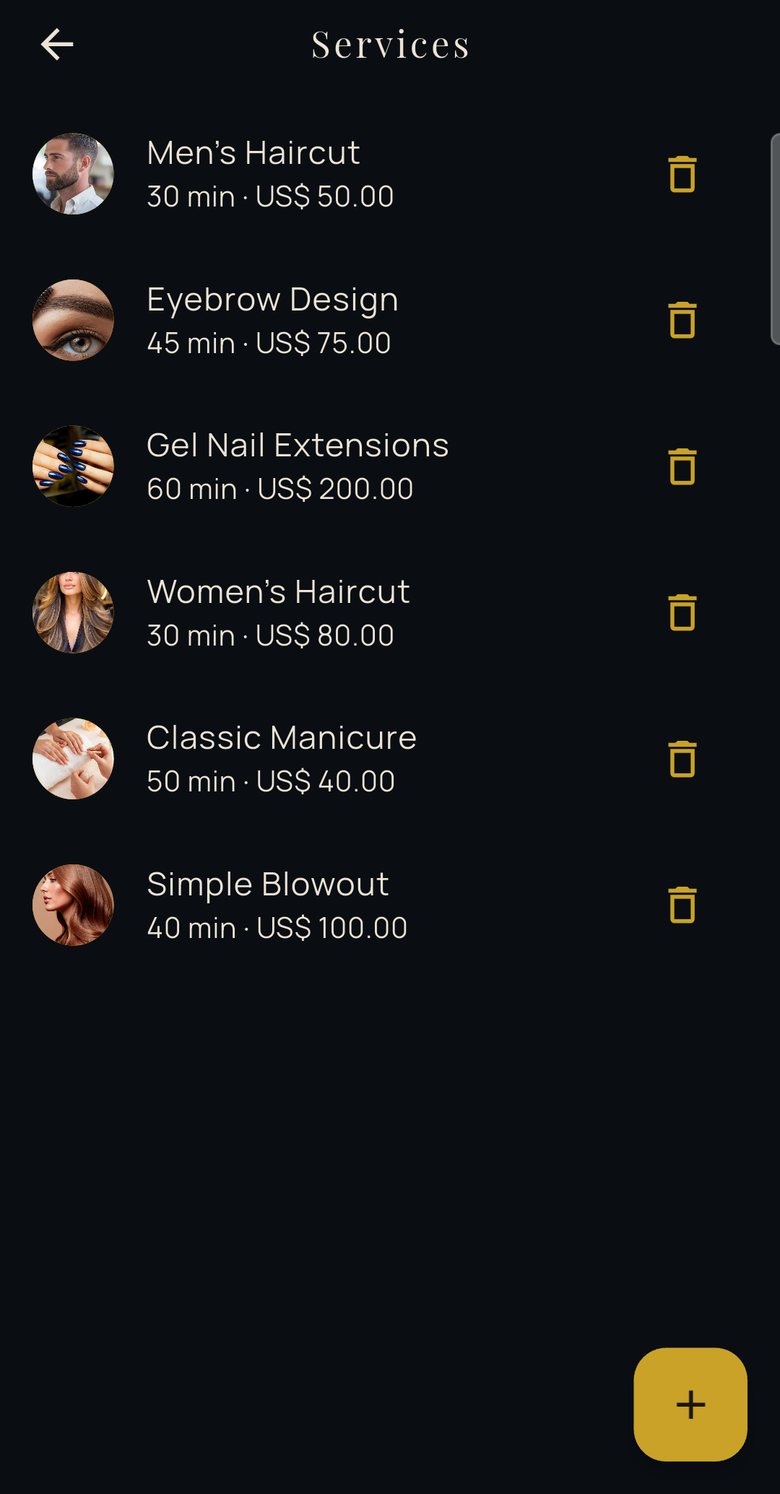Delete the Men's Haircut service
Viewport: 780px width, 1494px height.
coord(682,174)
